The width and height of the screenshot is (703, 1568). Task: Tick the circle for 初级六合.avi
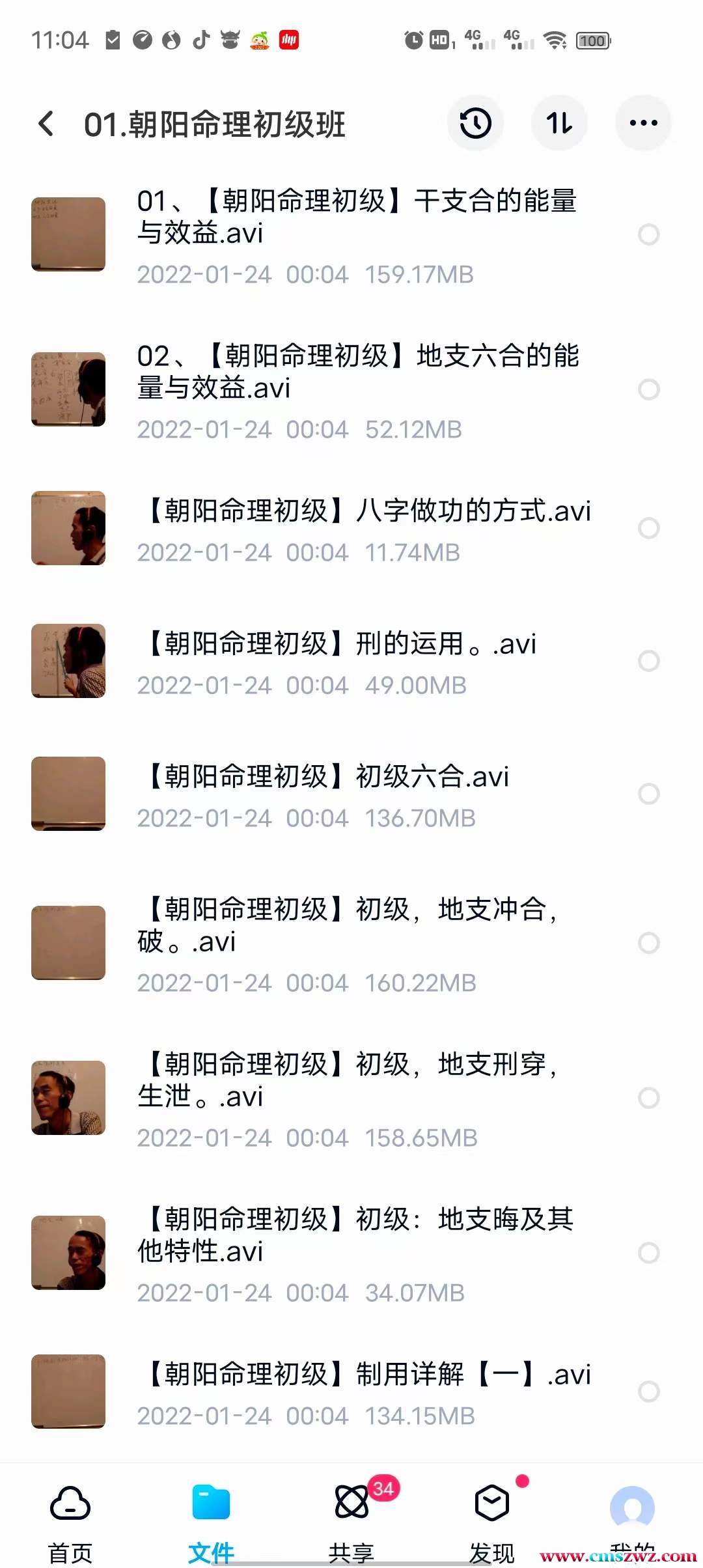click(x=648, y=794)
